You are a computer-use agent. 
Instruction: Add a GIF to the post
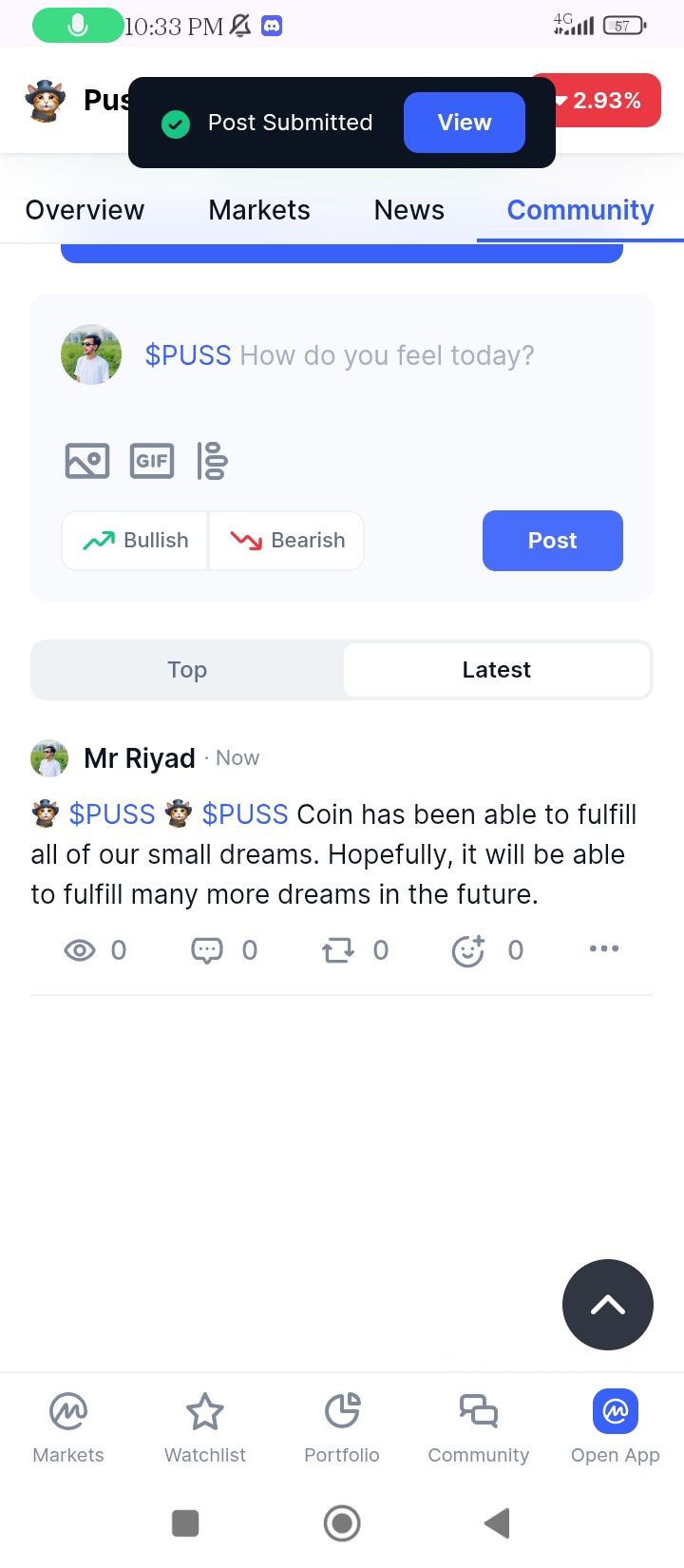[152, 461]
